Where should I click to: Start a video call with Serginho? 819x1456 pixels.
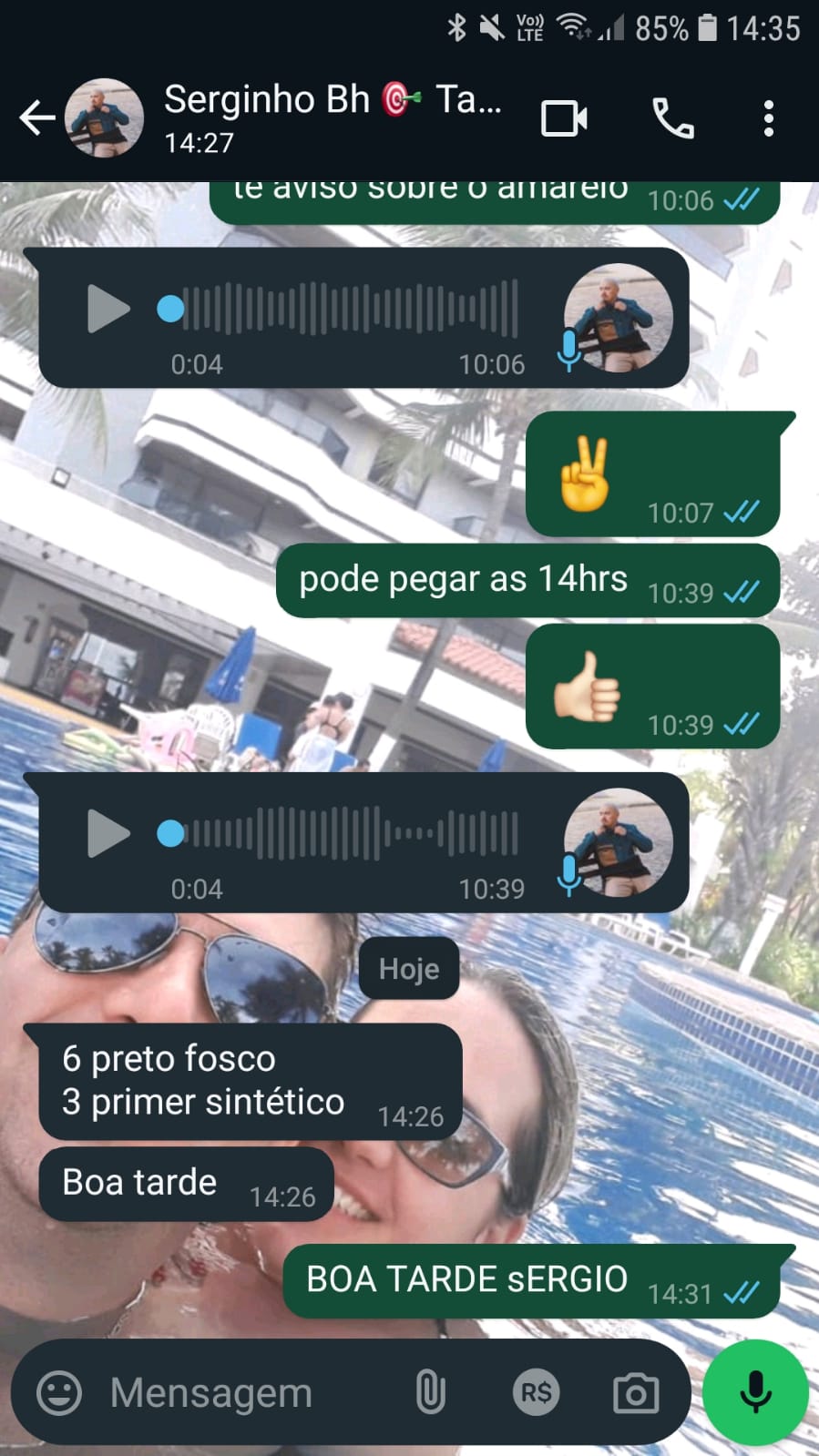point(564,118)
